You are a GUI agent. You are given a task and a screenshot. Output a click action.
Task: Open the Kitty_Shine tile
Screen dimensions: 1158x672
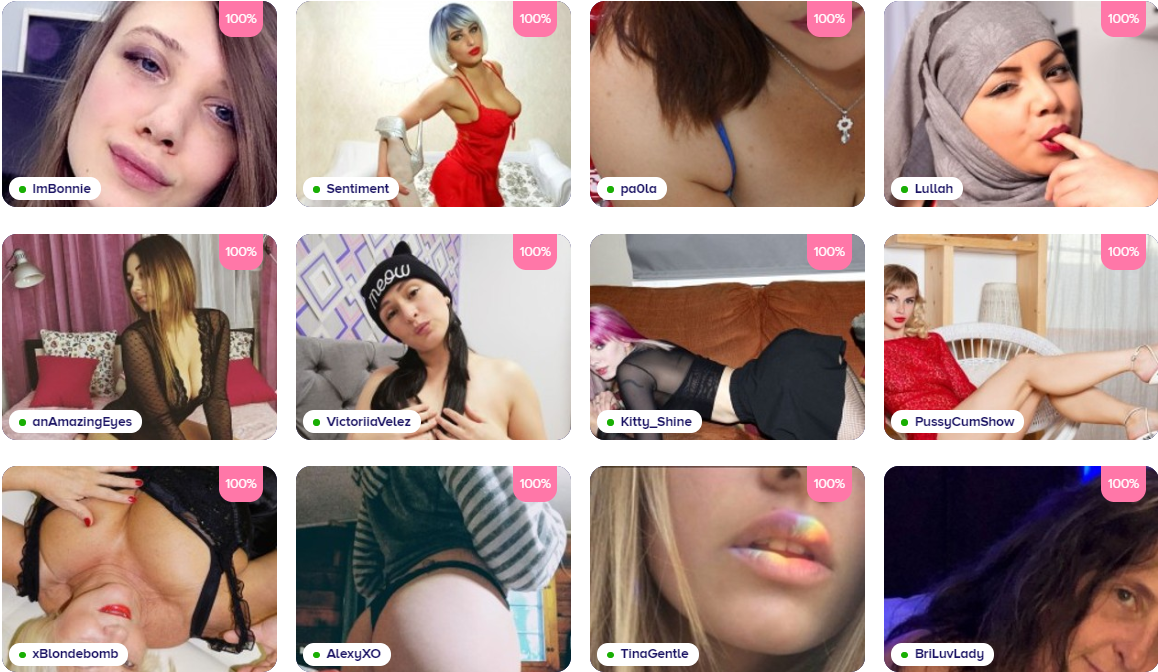[727, 337]
